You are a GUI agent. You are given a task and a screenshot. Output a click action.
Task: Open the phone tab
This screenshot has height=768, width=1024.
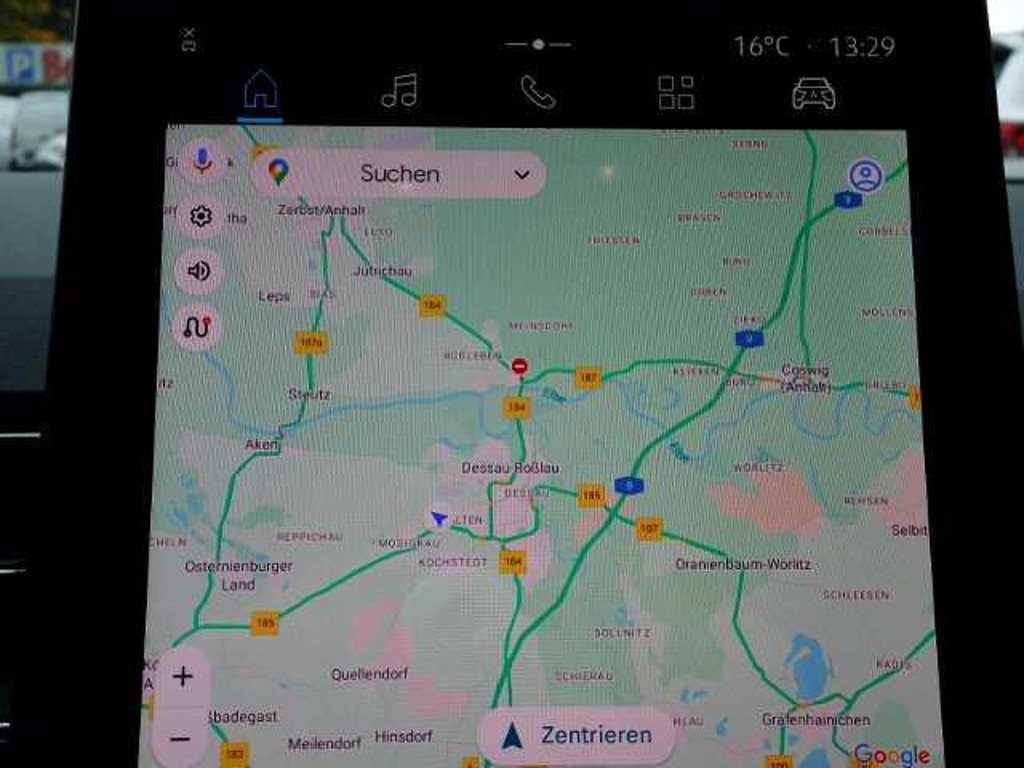coord(537,92)
